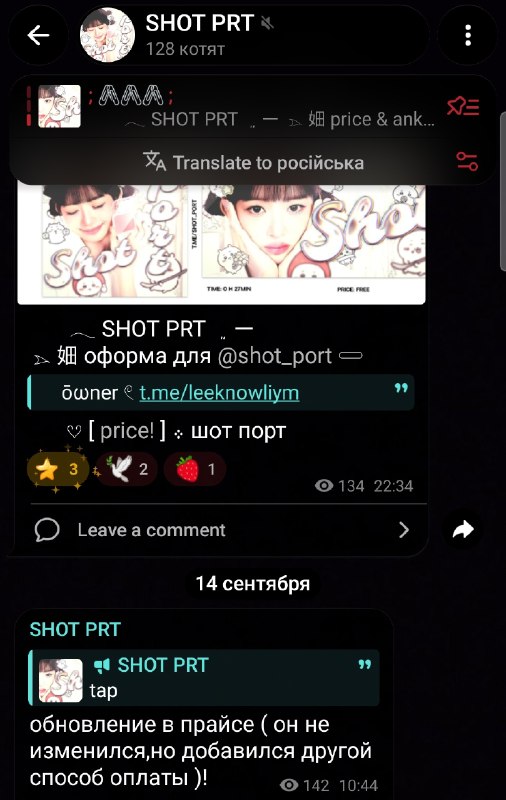Open the t.me/leeknowliym owner link

219,393
